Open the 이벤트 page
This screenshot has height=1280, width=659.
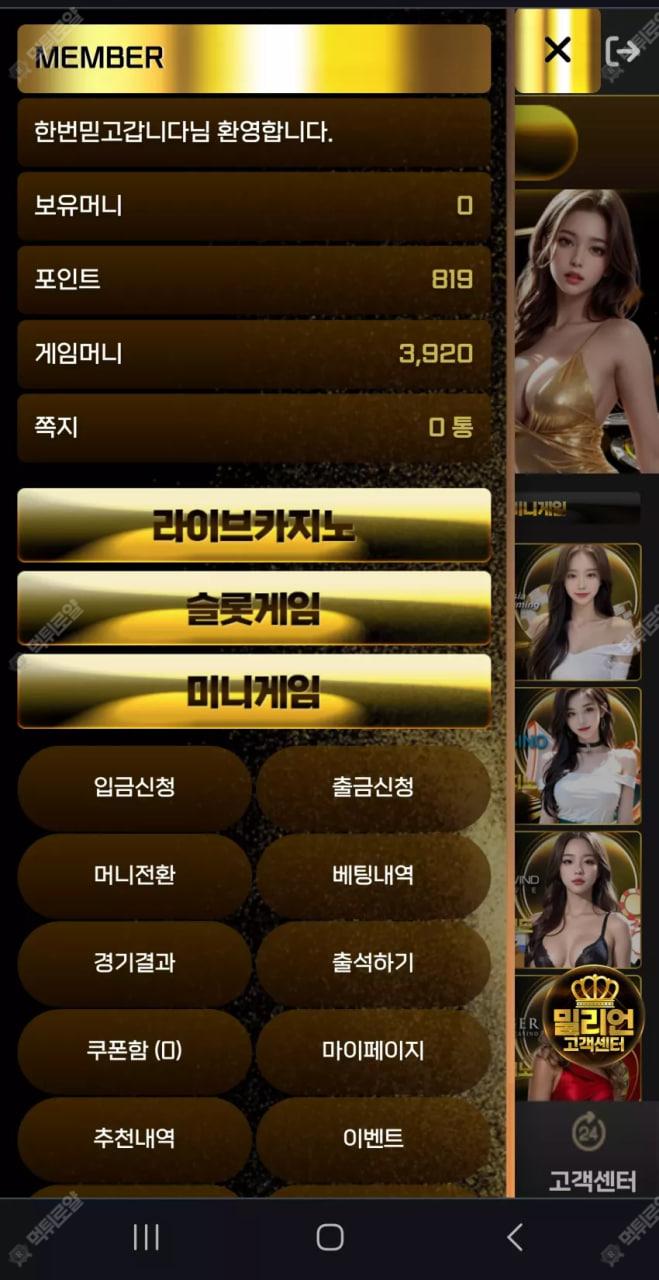[x=373, y=1138]
